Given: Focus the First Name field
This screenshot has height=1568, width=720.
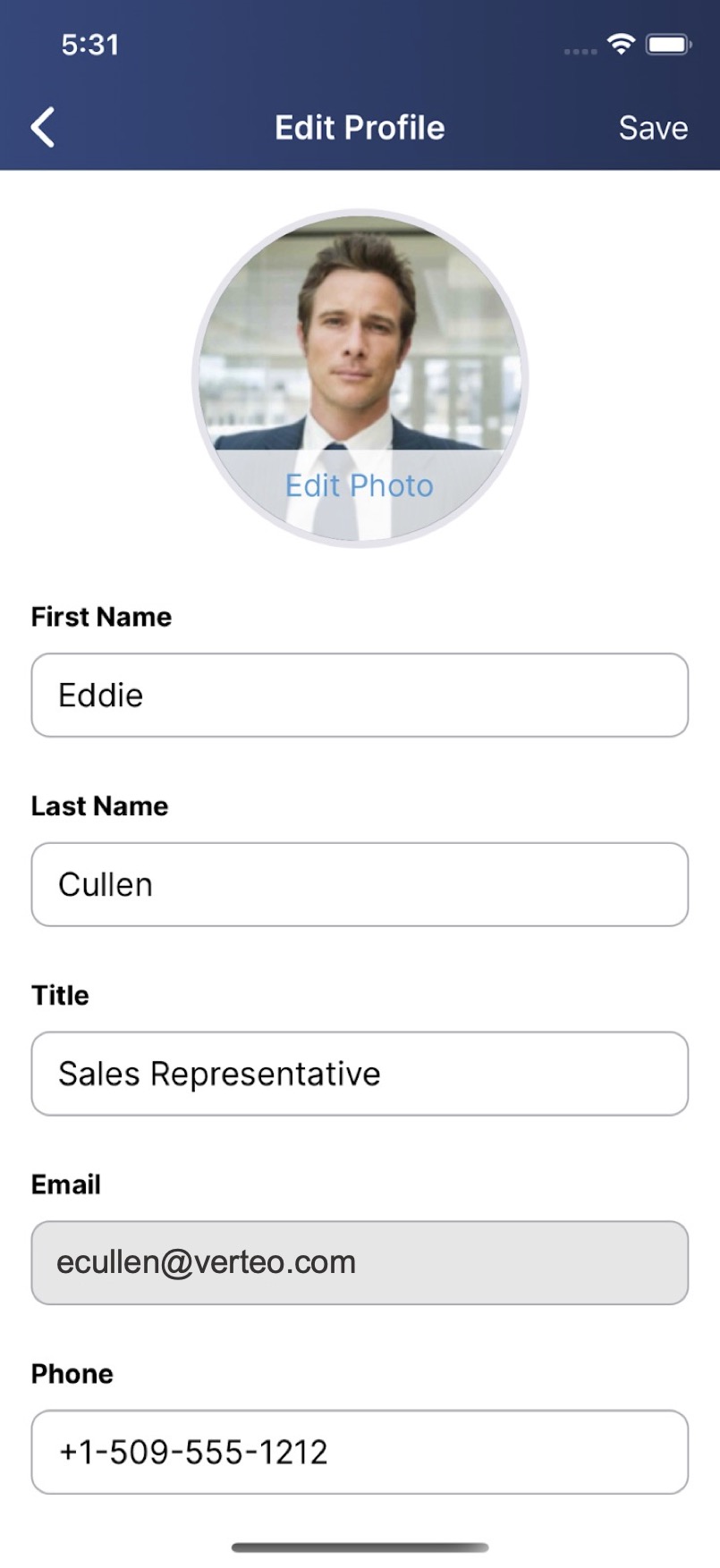Looking at the screenshot, I should [360, 695].
